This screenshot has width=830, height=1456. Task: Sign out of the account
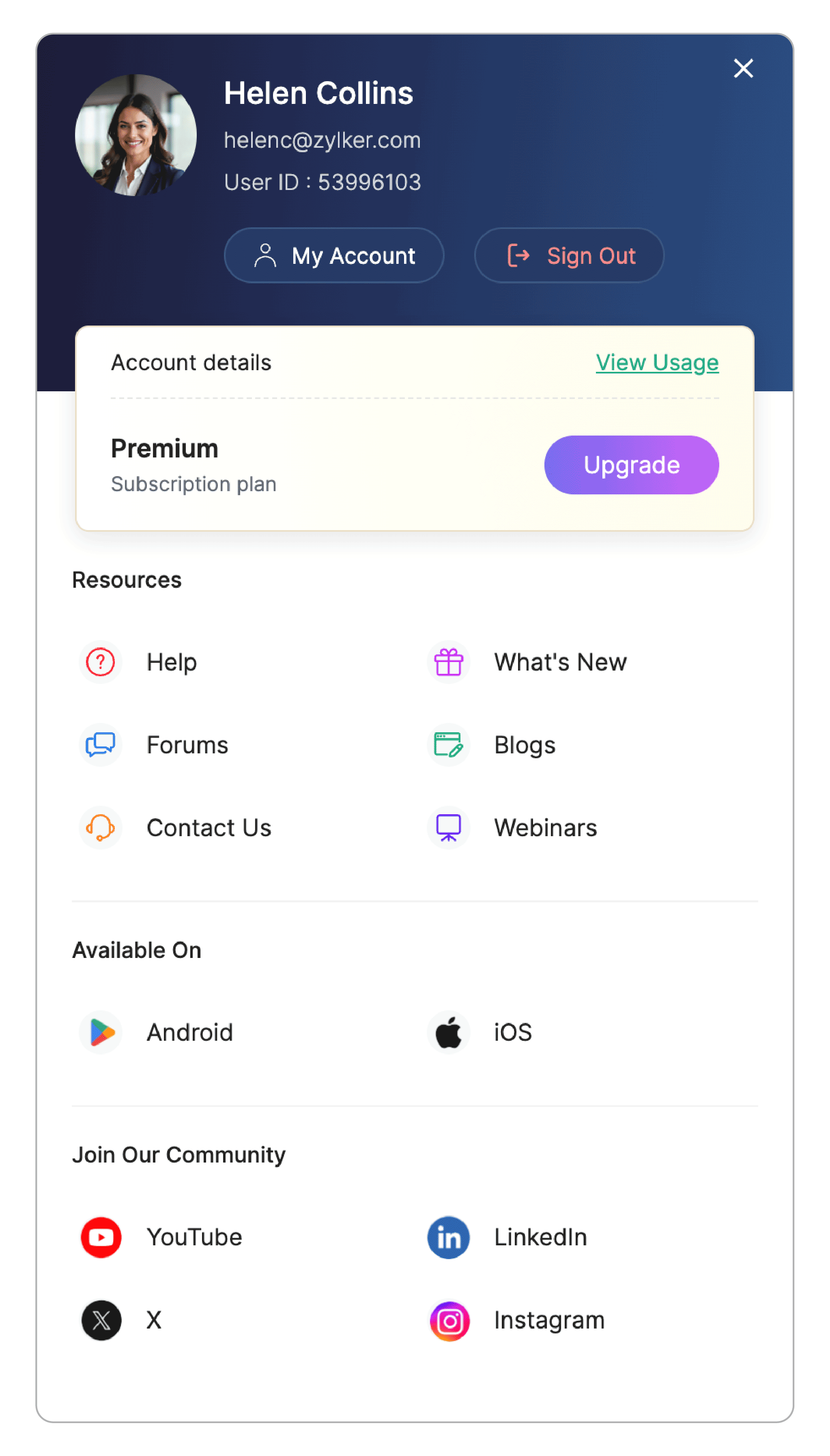(569, 255)
